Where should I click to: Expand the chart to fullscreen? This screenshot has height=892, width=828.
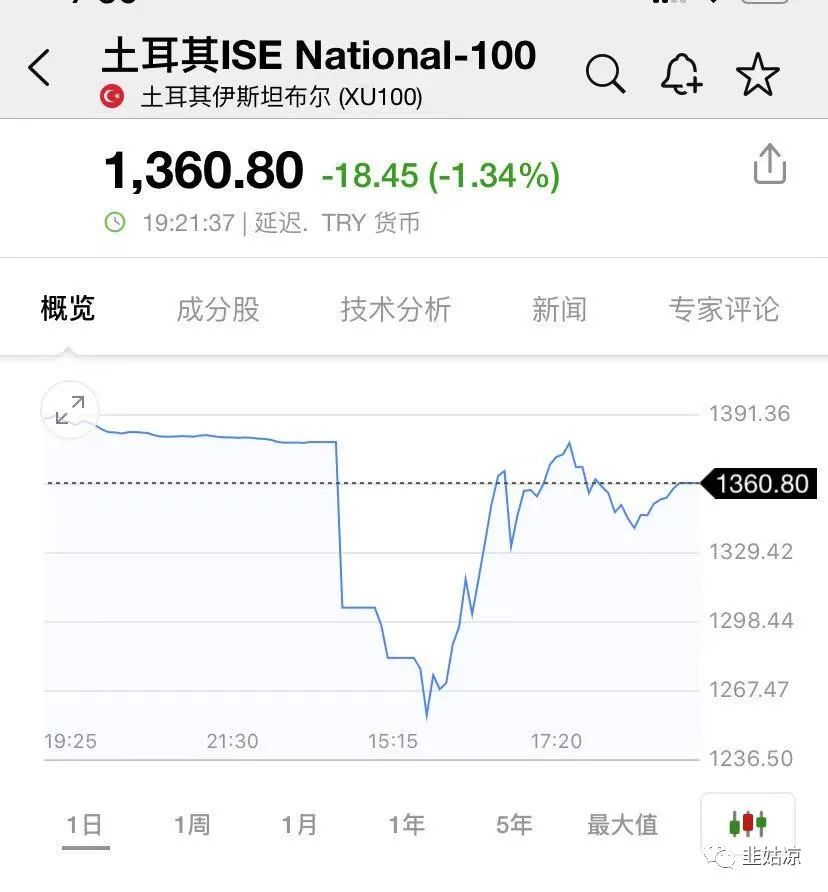point(70,409)
